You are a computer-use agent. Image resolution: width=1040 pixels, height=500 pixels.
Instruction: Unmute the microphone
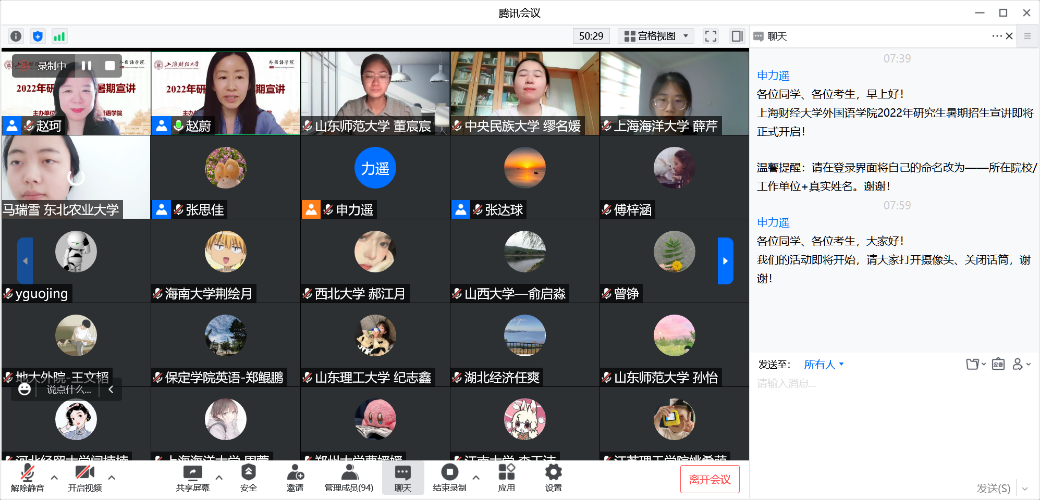[x=27, y=476]
